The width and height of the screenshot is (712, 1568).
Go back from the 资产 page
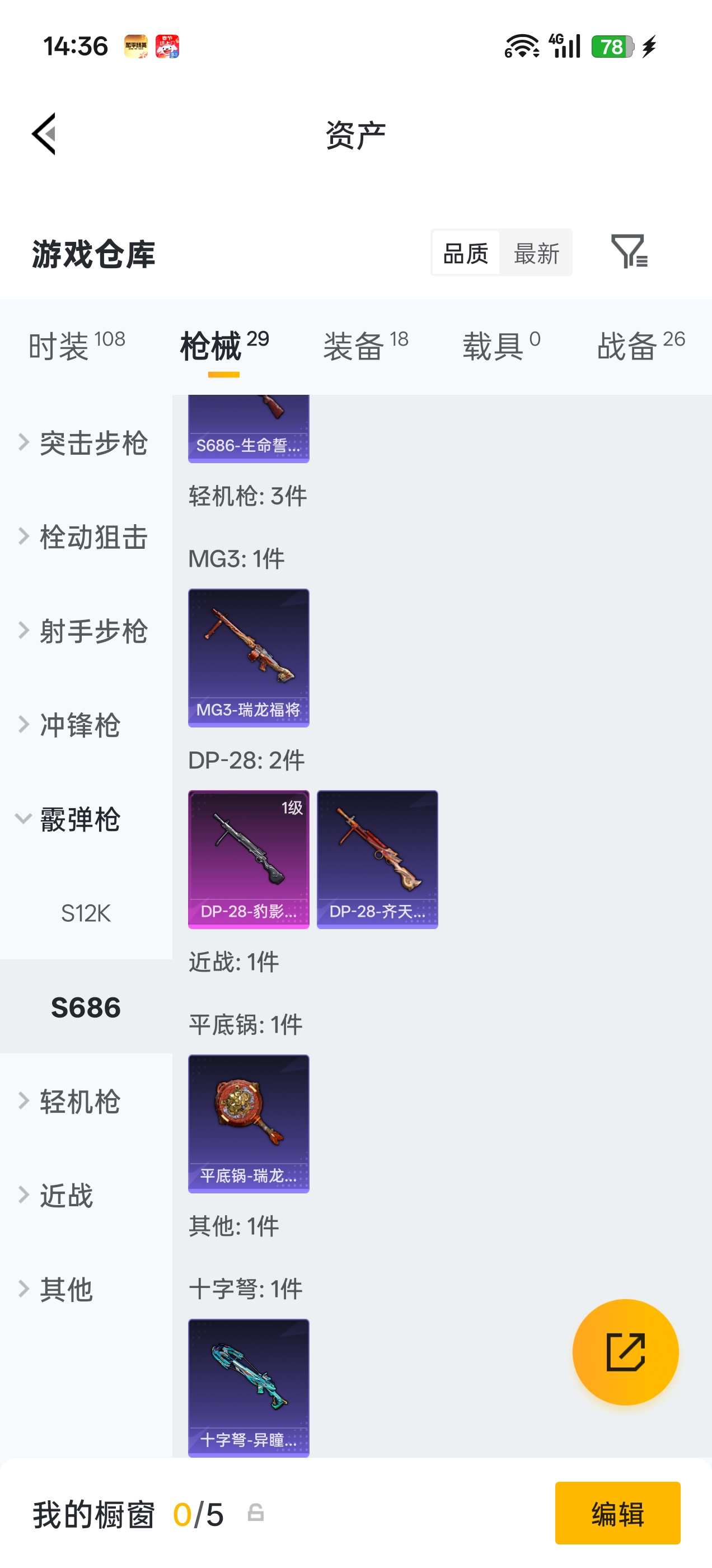44,134
